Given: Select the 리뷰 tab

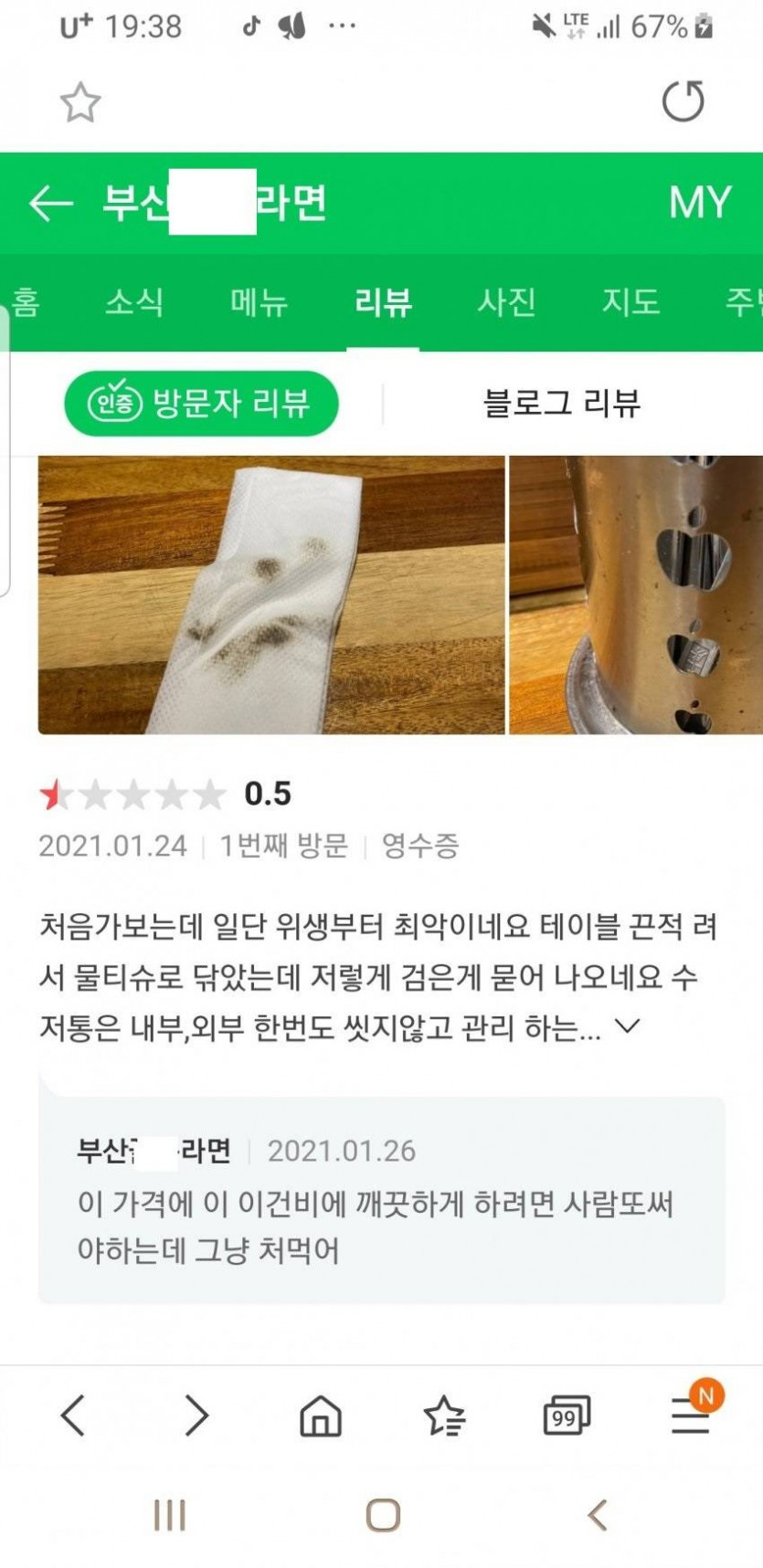Looking at the screenshot, I should [383, 302].
